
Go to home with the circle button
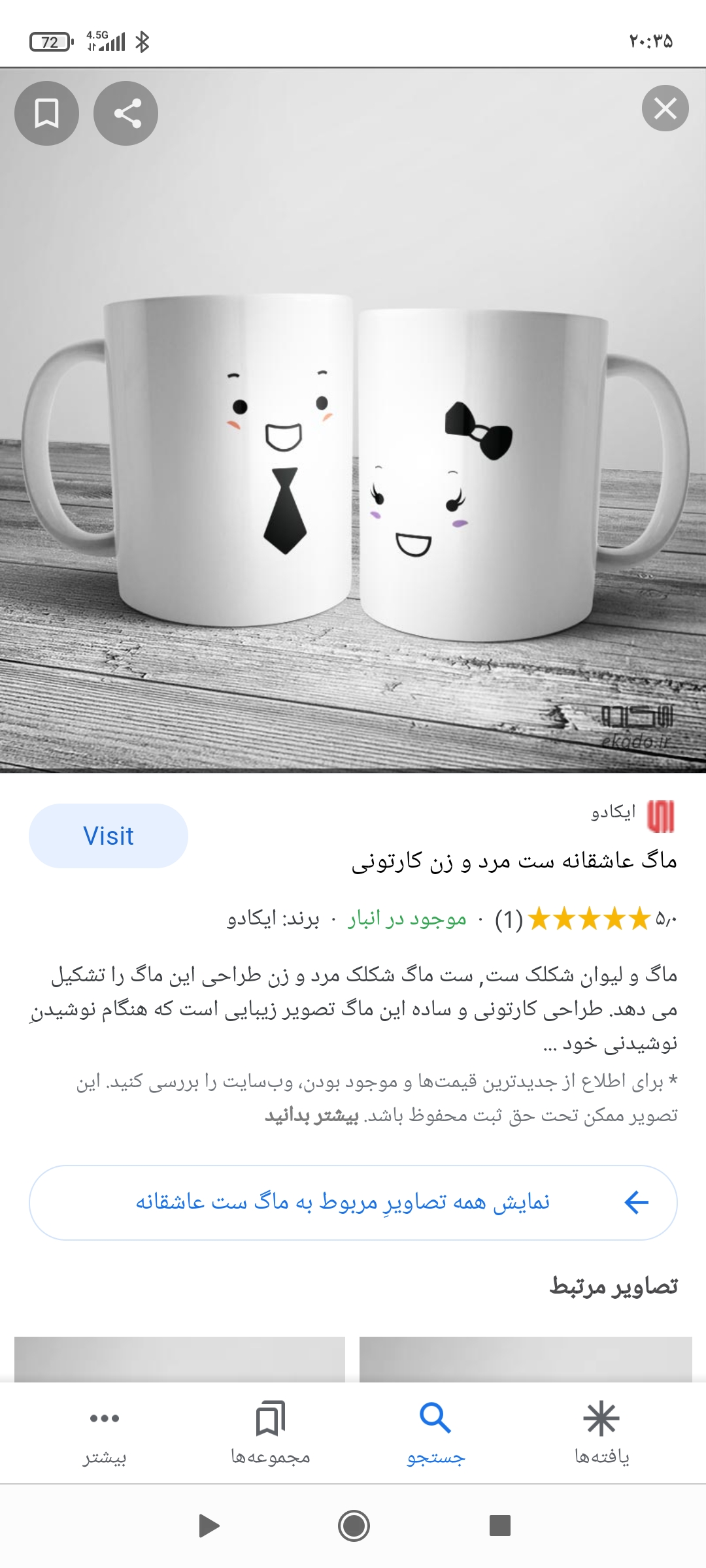[354, 1526]
